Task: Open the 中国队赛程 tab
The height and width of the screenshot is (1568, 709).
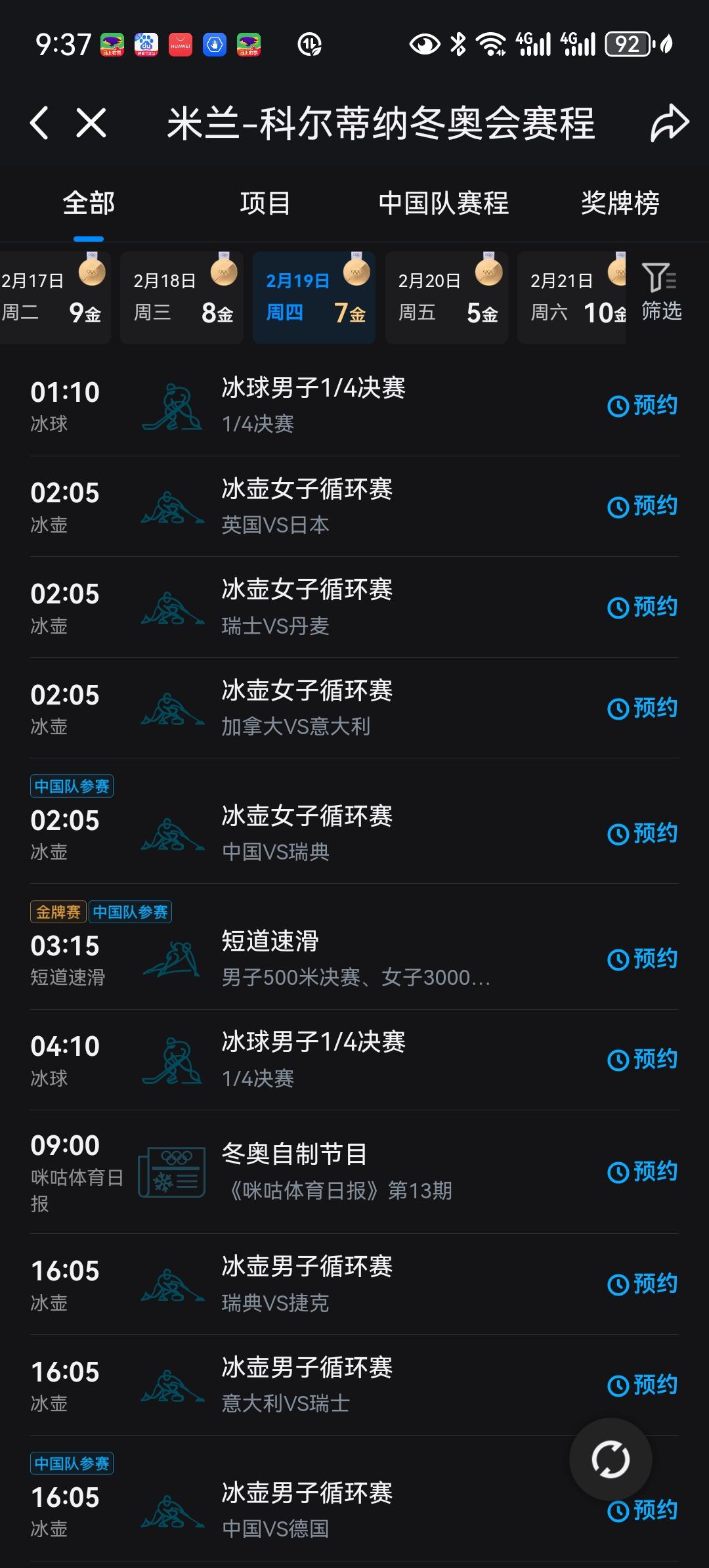Action: [x=443, y=203]
